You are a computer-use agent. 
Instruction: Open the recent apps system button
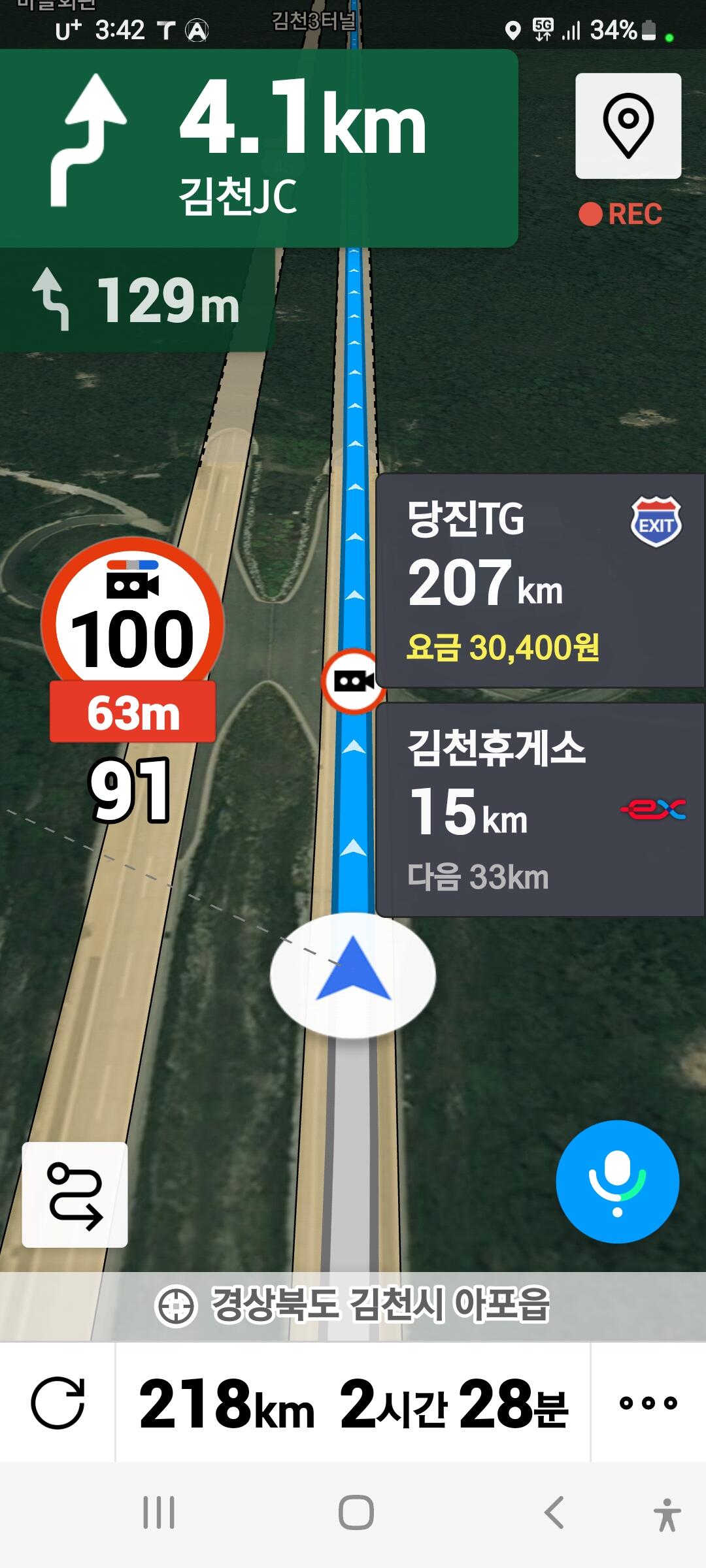(x=159, y=1512)
